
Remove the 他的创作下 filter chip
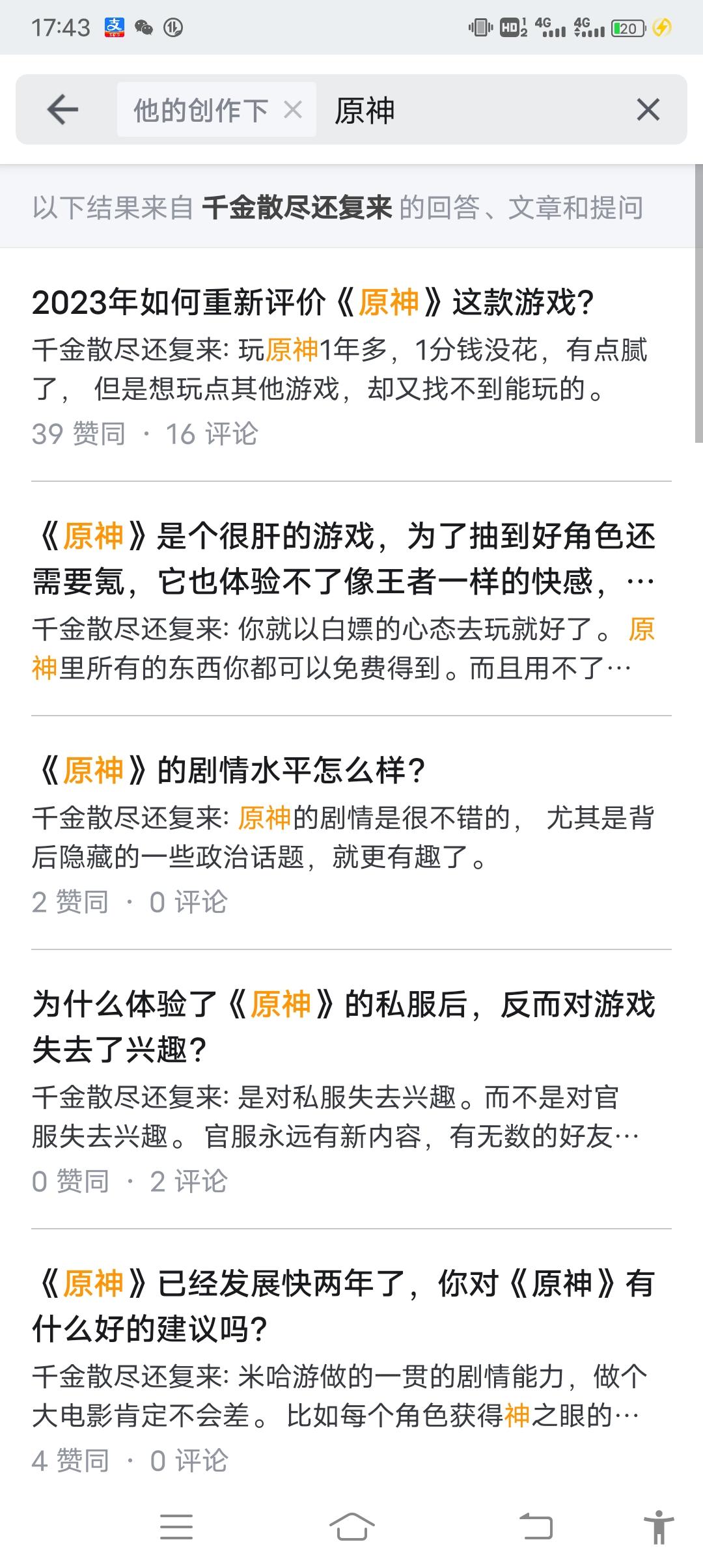tap(293, 110)
